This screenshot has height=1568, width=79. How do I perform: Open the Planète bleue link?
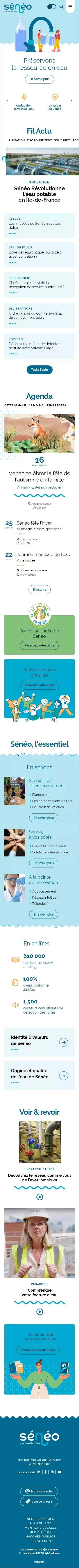tap(43, 794)
